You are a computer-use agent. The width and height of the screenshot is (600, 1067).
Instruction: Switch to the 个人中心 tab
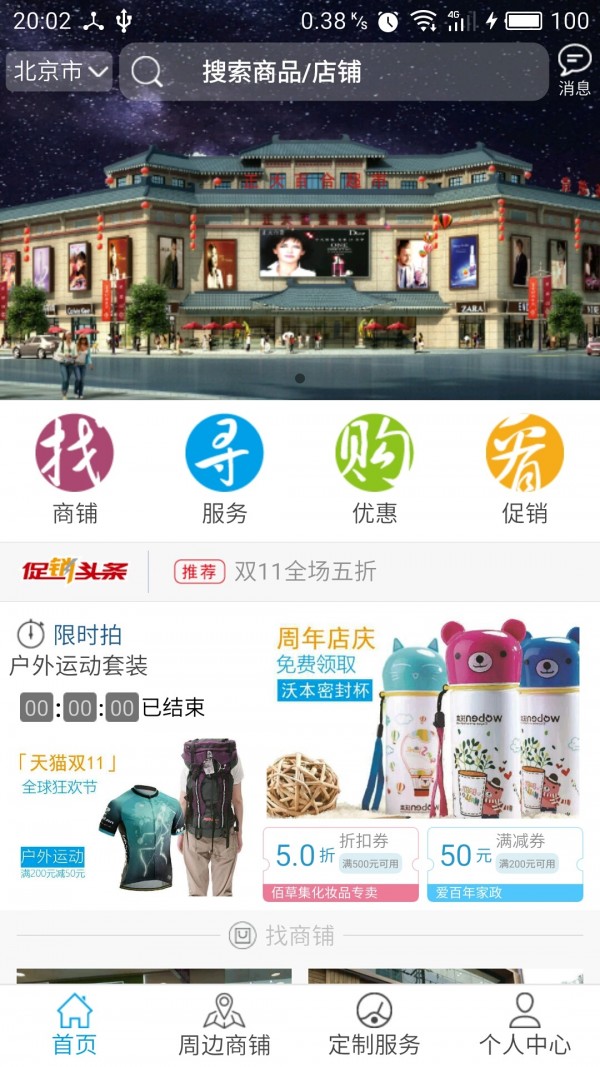pyautogui.click(x=524, y=1025)
